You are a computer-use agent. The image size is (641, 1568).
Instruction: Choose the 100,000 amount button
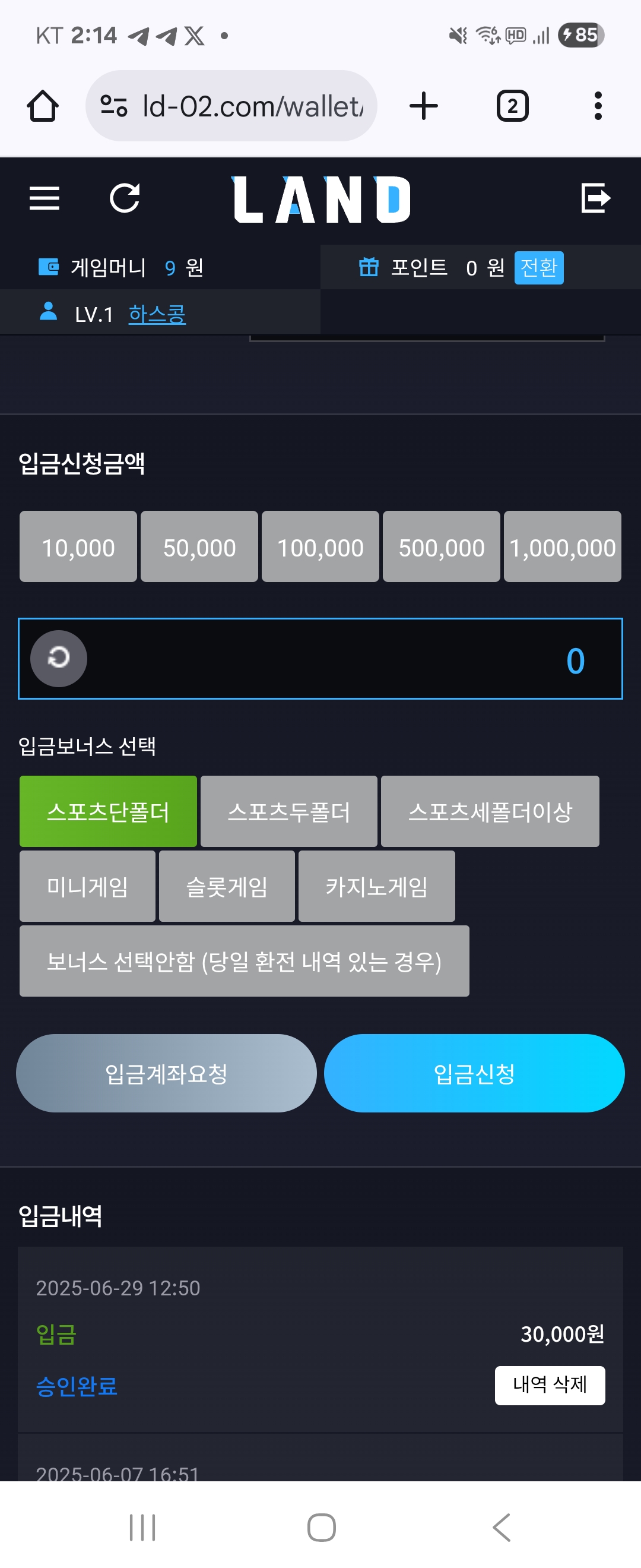pos(320,547)
